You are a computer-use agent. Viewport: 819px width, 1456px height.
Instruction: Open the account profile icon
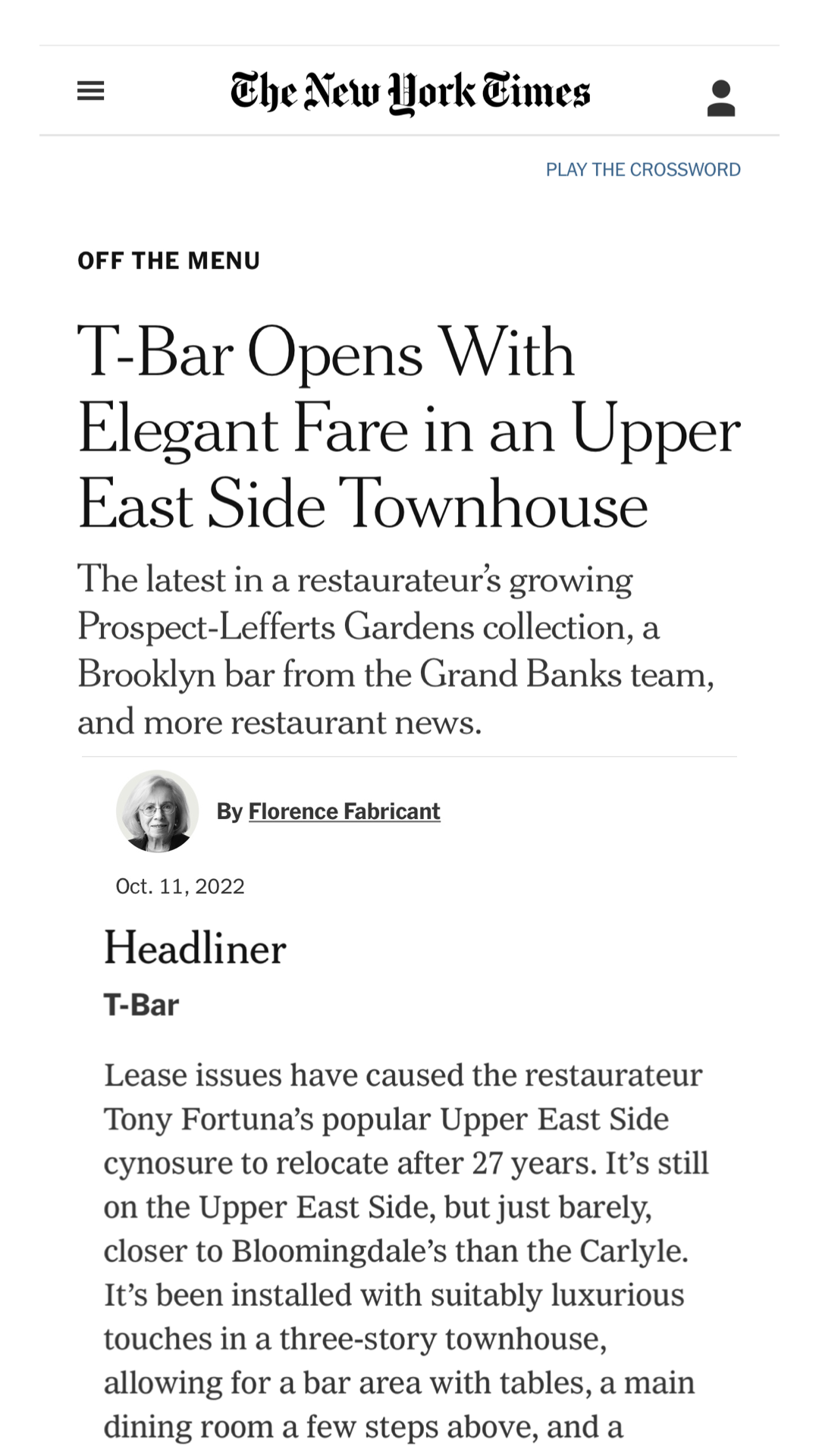720,99
